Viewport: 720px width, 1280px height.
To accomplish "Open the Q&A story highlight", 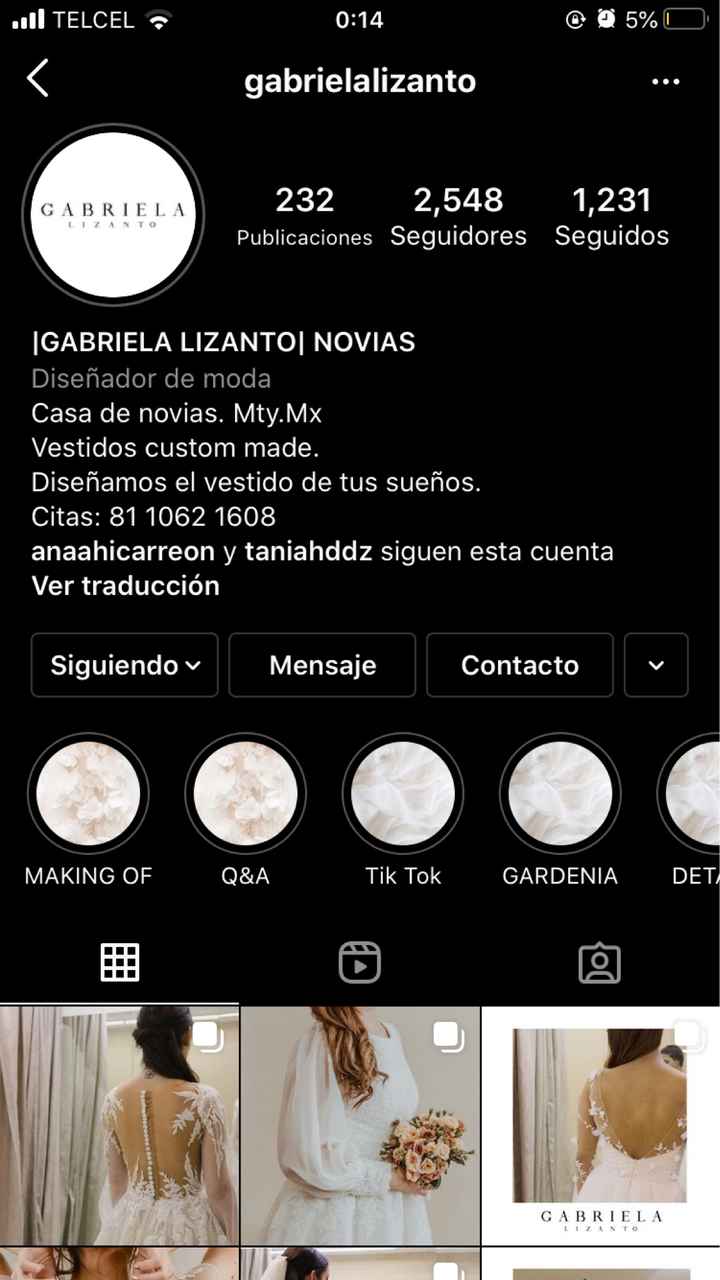I will (x=245, y=792).
